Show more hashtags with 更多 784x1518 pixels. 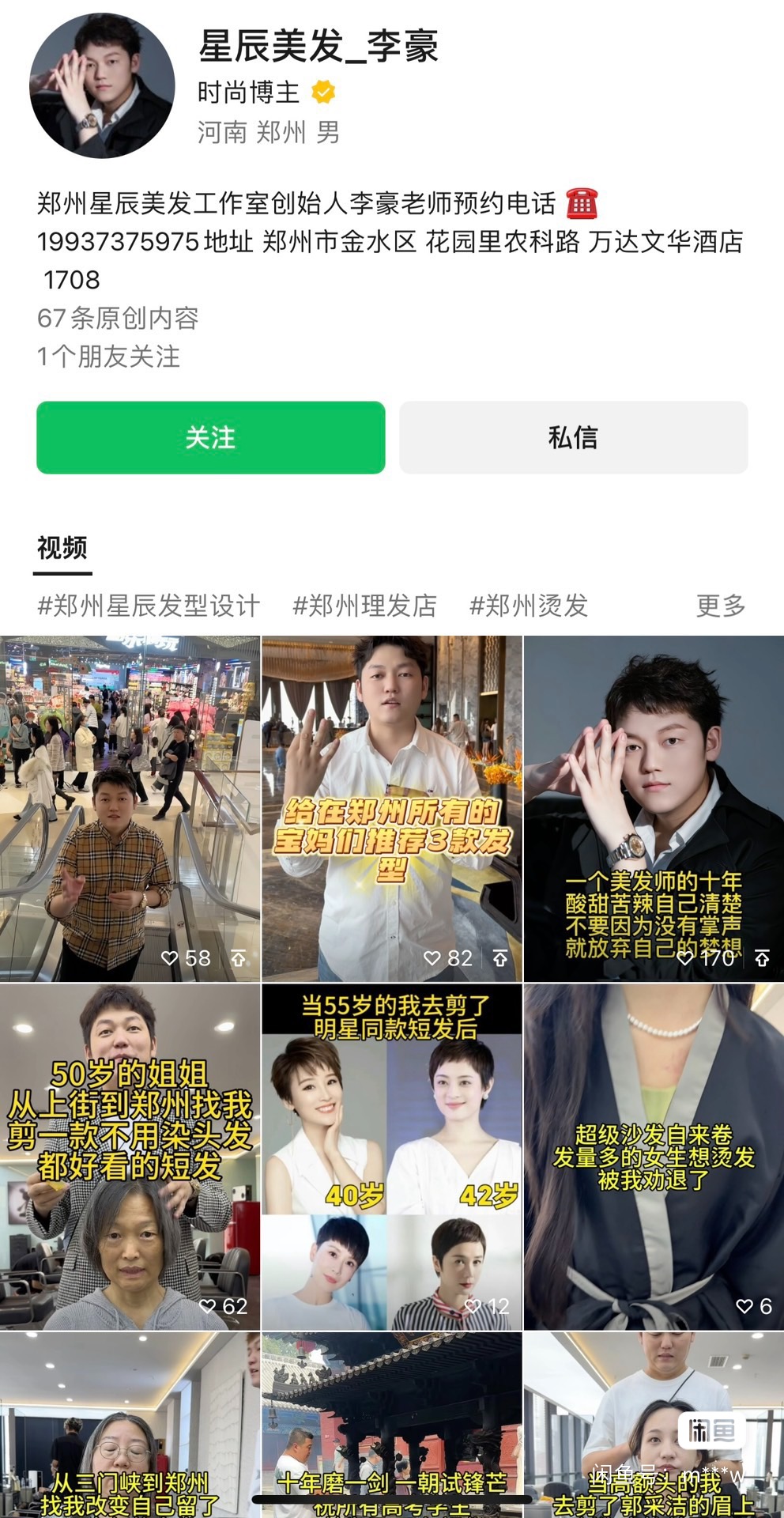point(721,606)
